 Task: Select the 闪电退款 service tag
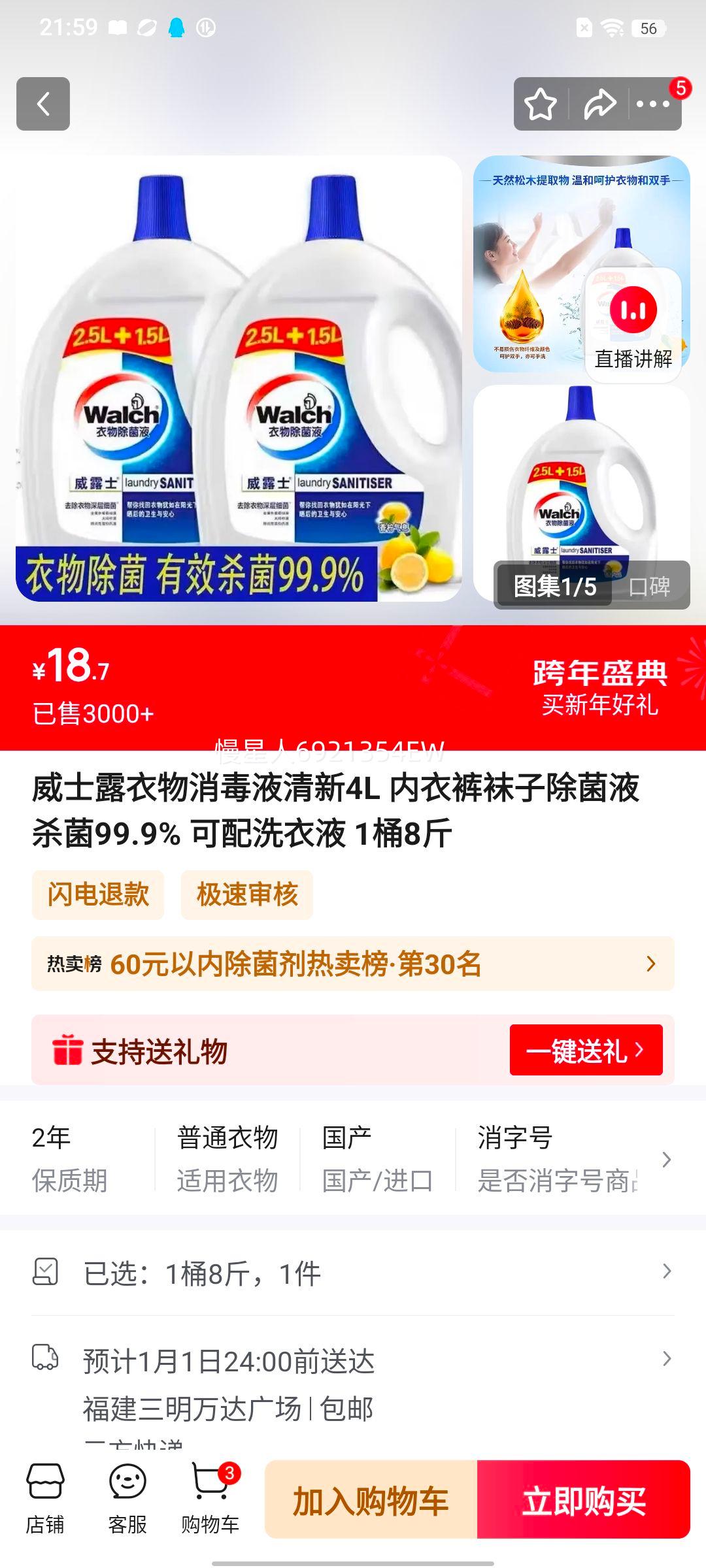(97, 895)
